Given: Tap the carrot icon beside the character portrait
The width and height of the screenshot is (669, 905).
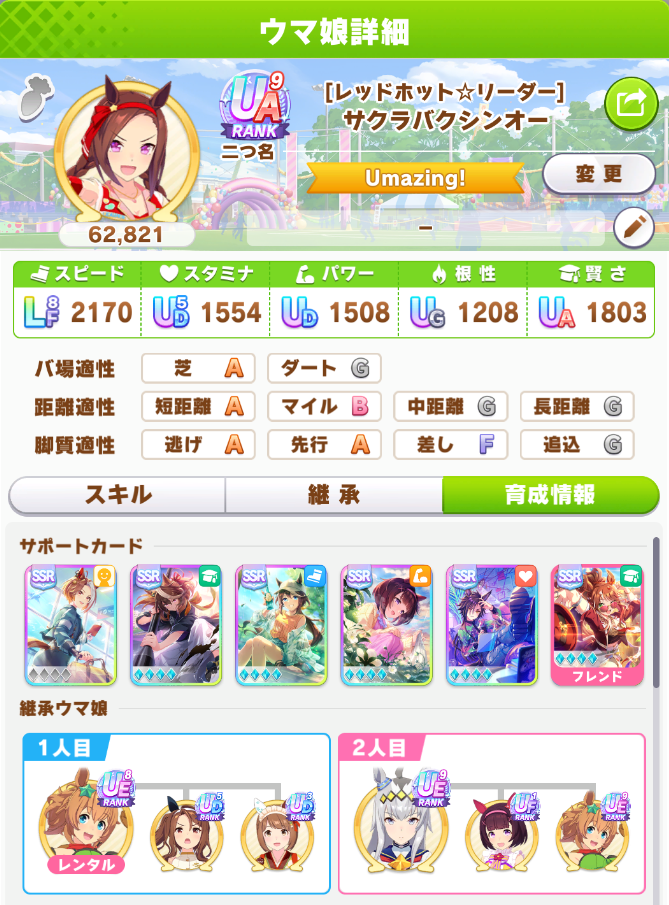Looking at the screenshot, I should pyautogui.click(x=36, y=96).
